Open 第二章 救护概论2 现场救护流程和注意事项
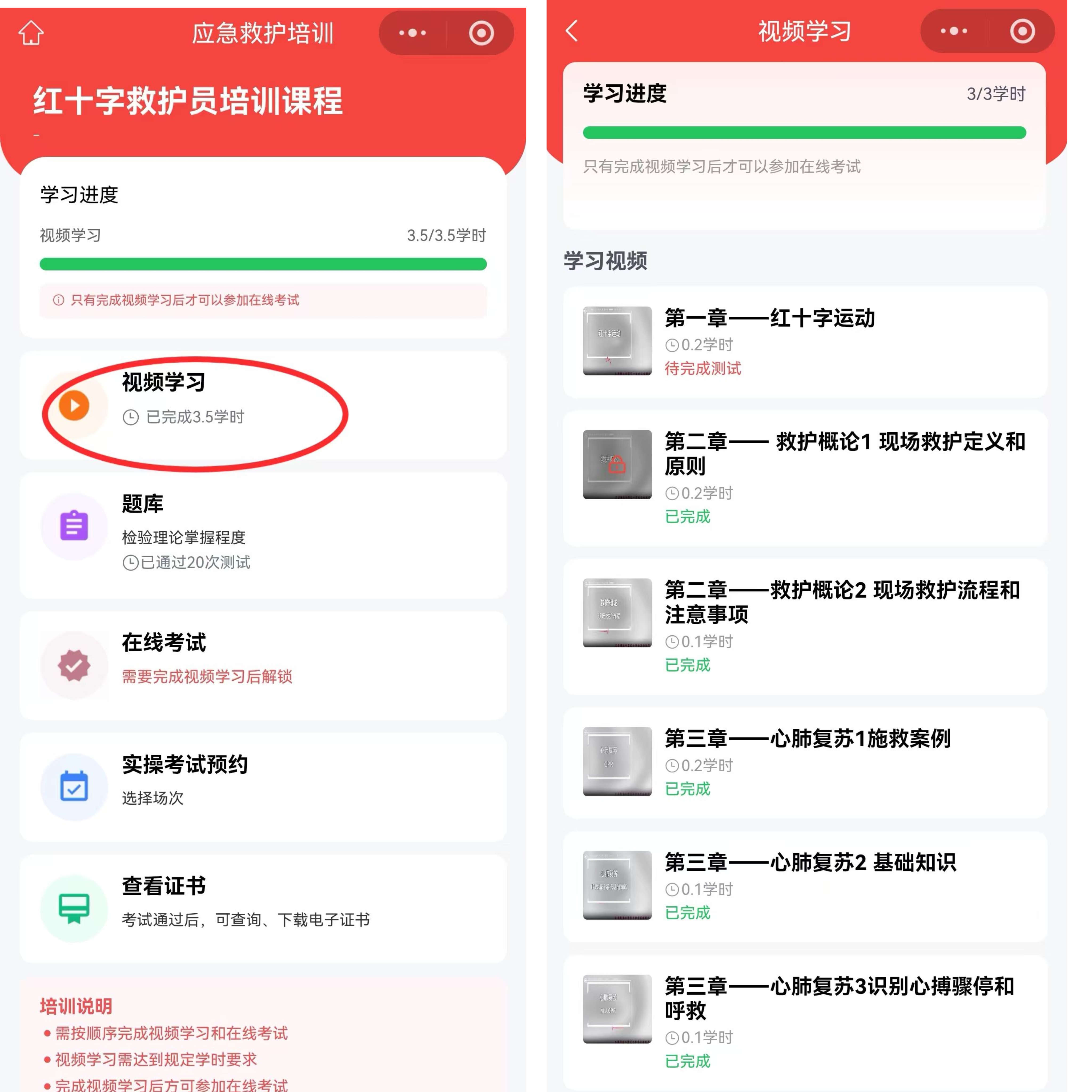The image size is (1092, 1092). pyautogui.click(x=805, y=627)
